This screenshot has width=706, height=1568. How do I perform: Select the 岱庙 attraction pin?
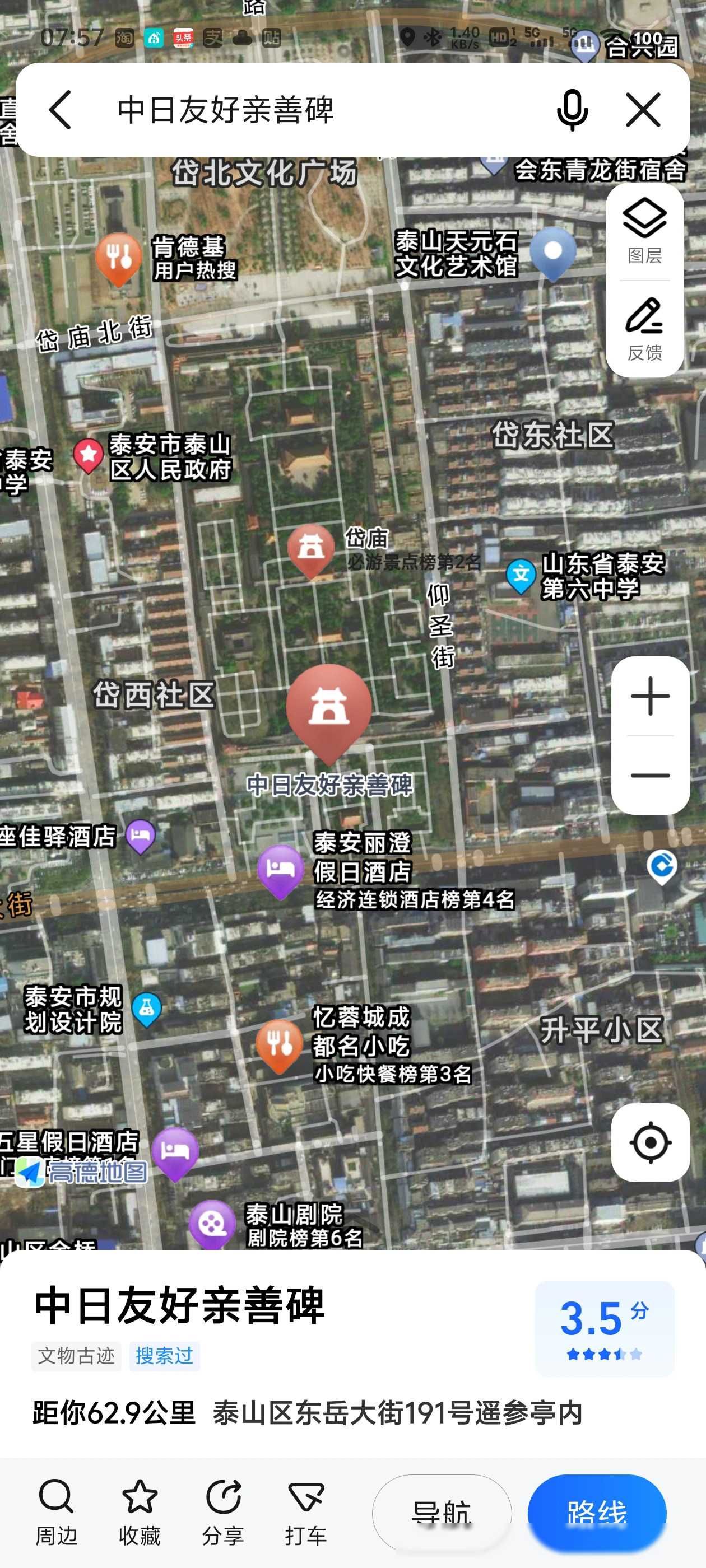point(312,548)
